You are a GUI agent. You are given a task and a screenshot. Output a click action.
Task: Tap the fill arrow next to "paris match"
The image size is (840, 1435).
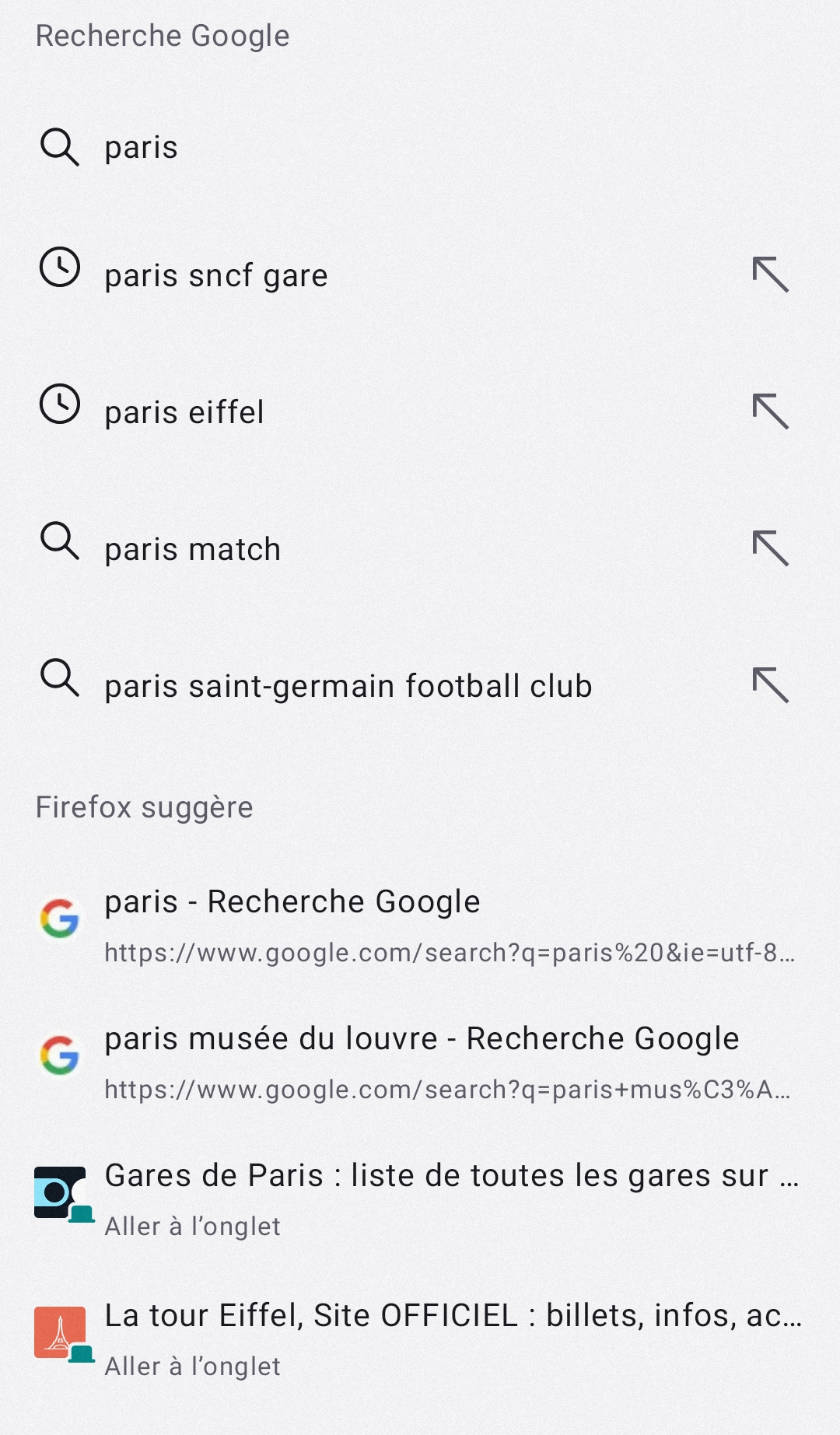773,548
